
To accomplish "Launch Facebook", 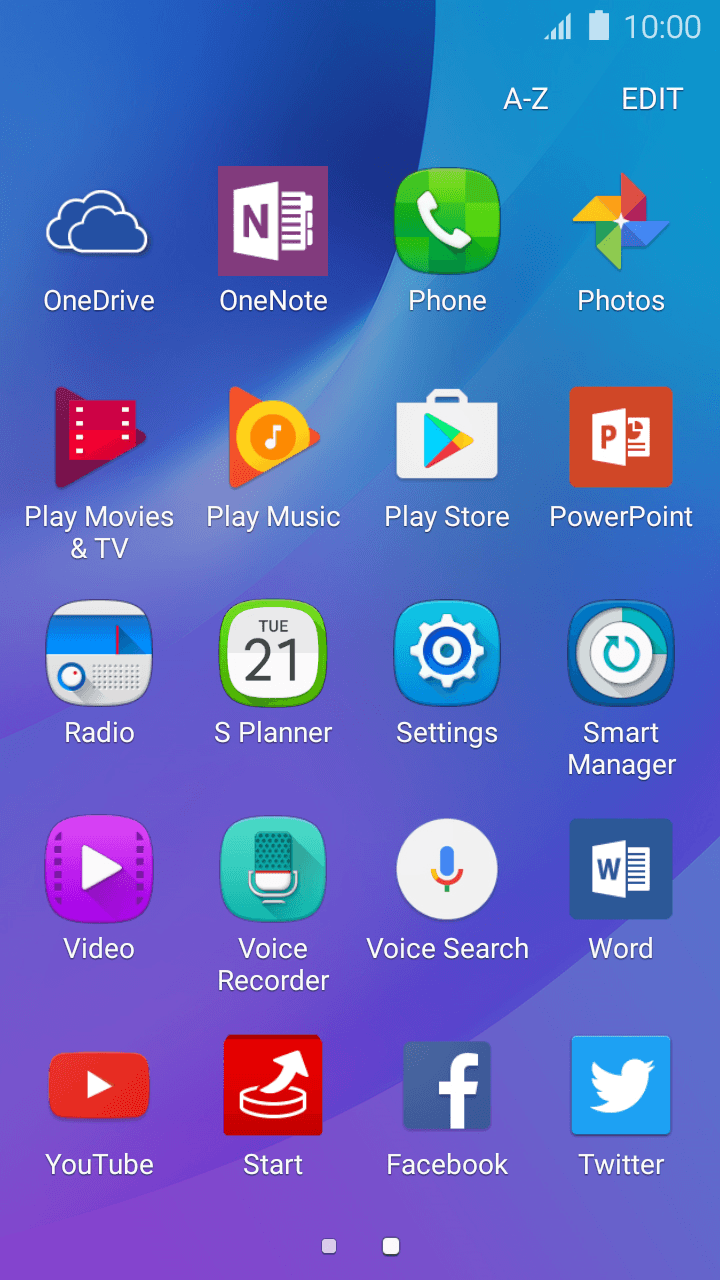I will [x=446, y=1085].
